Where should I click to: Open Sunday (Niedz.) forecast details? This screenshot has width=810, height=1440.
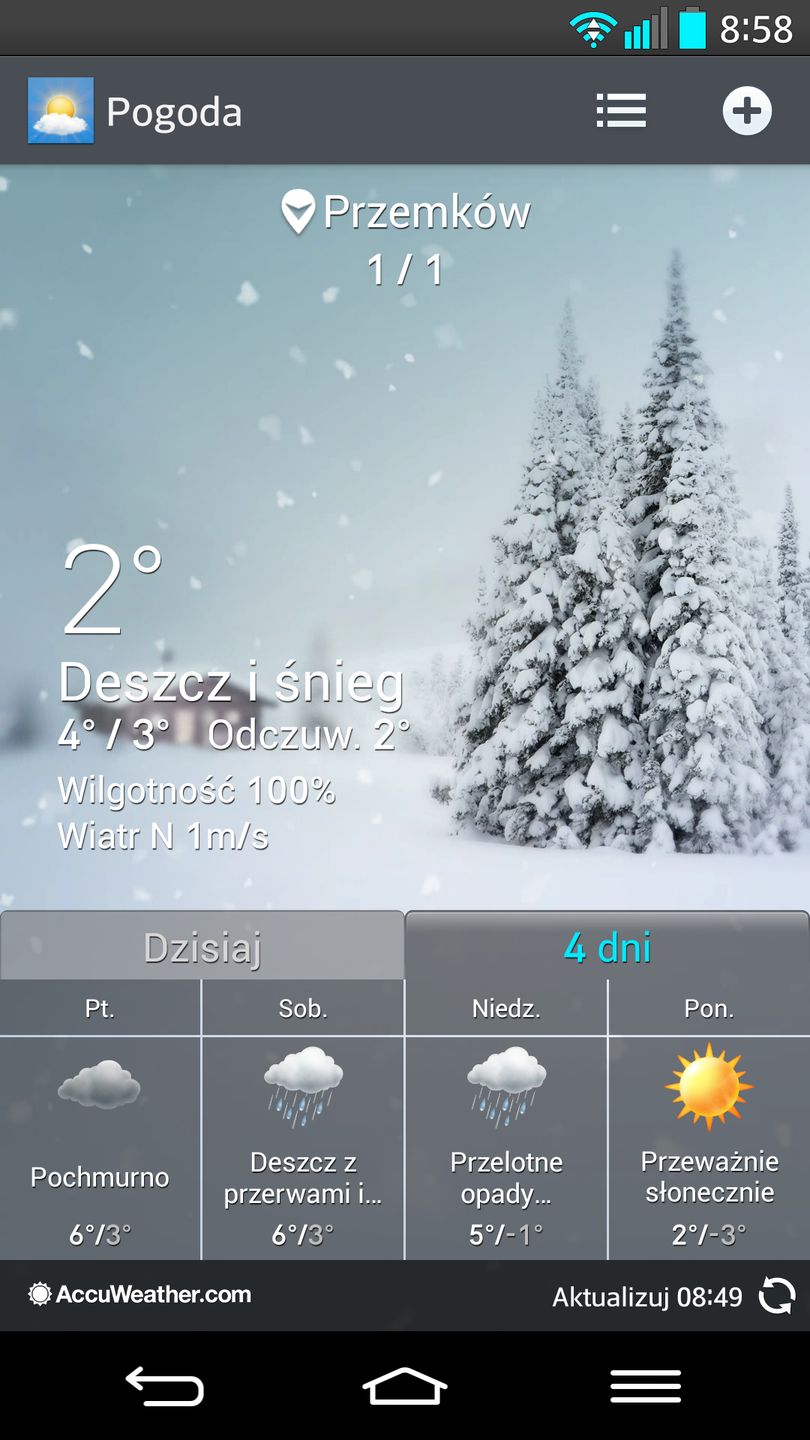[x=506, y=1120]
